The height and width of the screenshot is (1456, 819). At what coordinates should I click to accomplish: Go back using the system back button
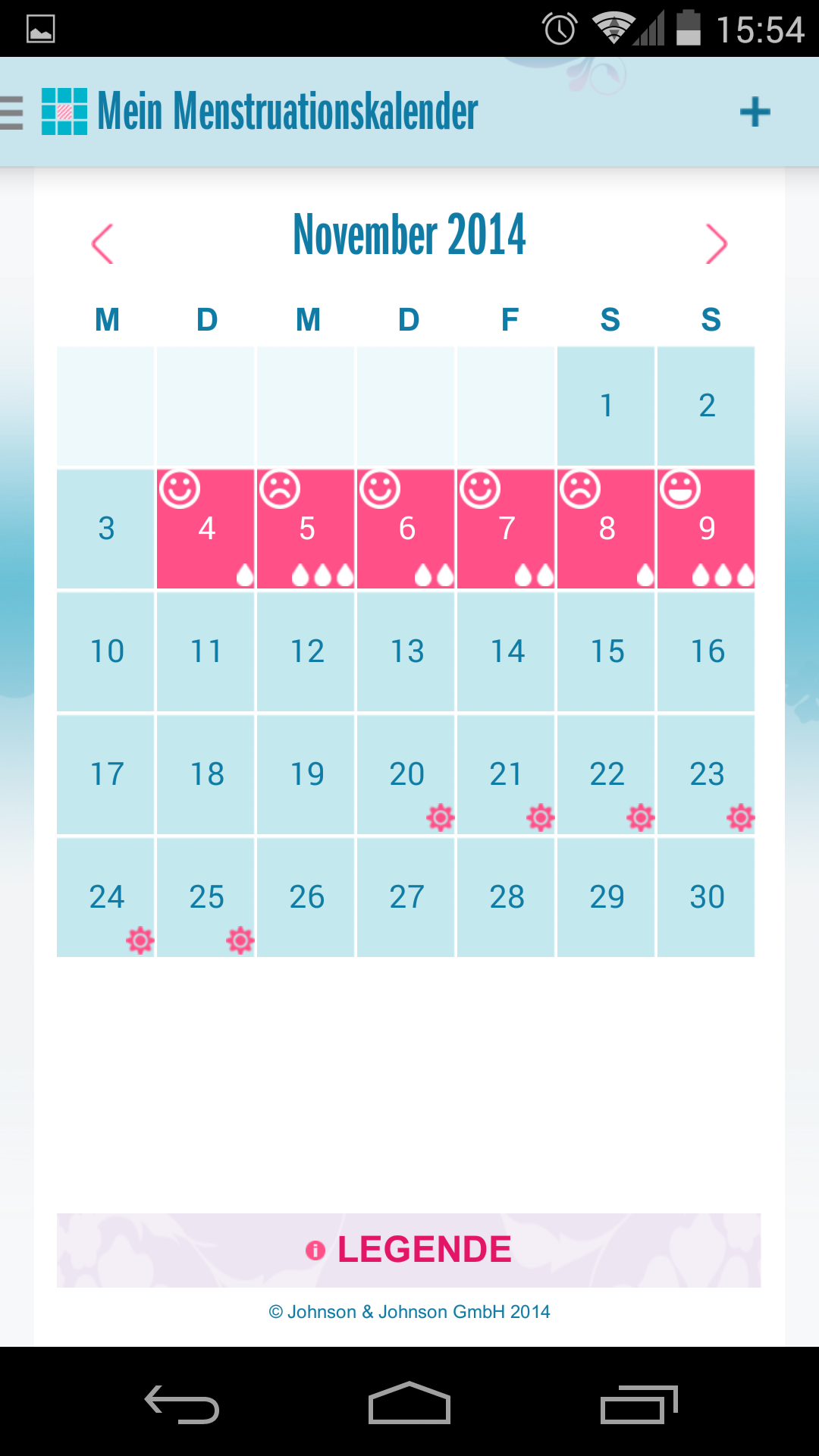coord(182,1404)
